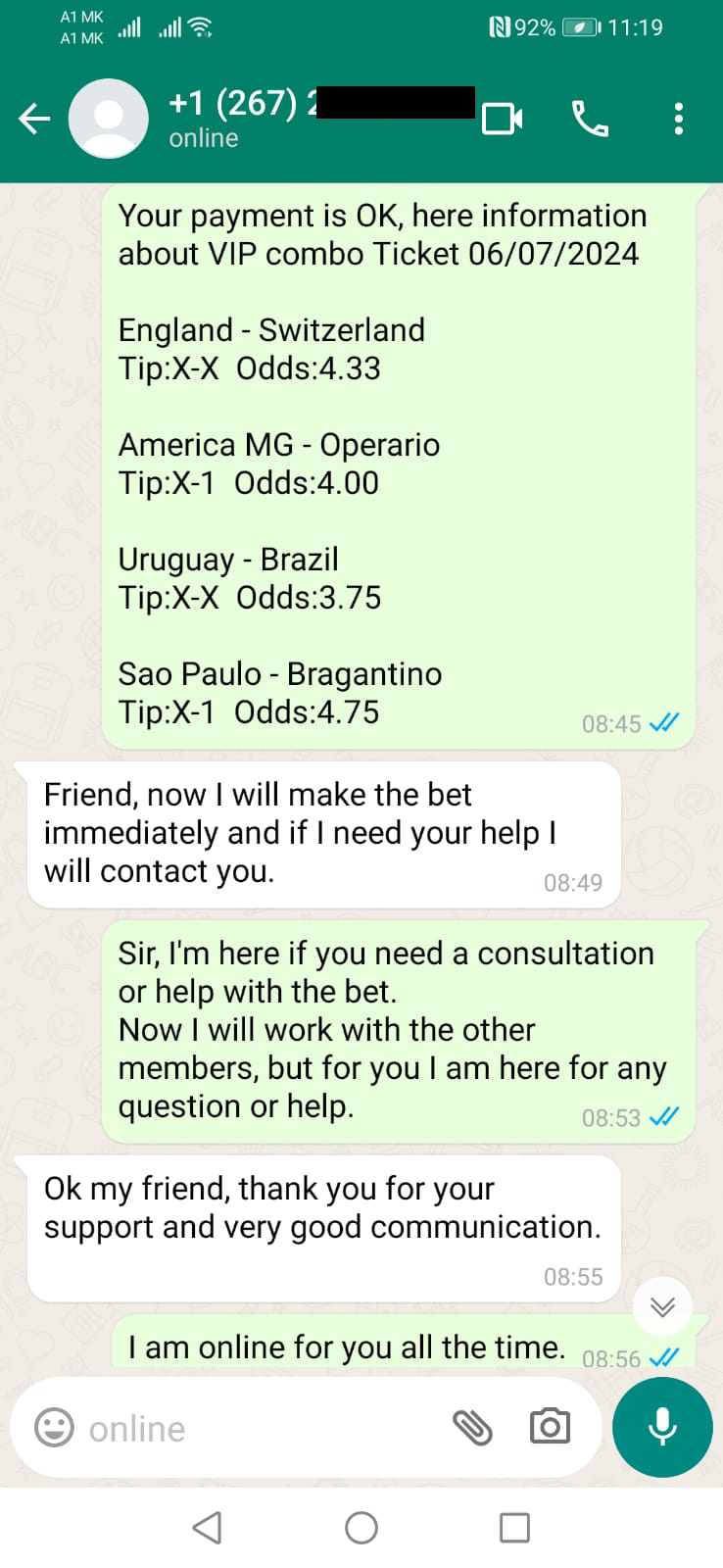Image resolution: width=723 pixels, height=1568 pixels.
Task: Start a video call
Action: 503,120
